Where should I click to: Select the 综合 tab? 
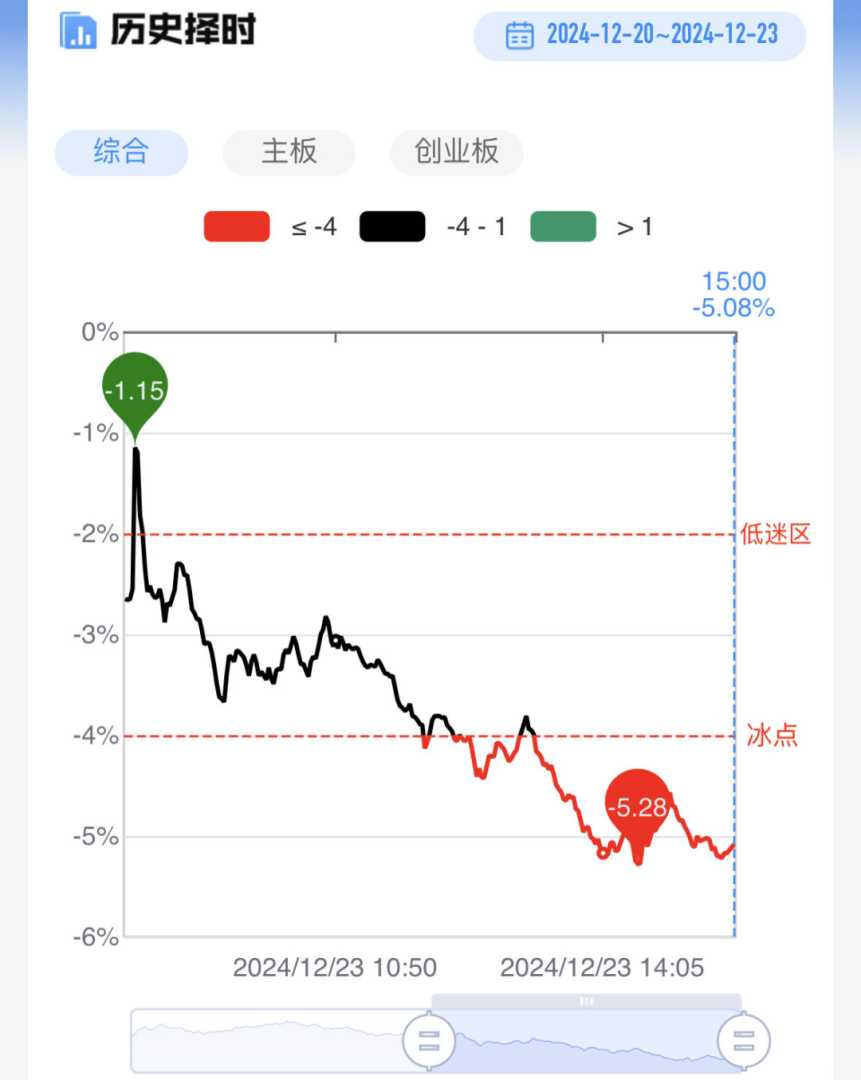pyautogui.click(x=121, y=152)
